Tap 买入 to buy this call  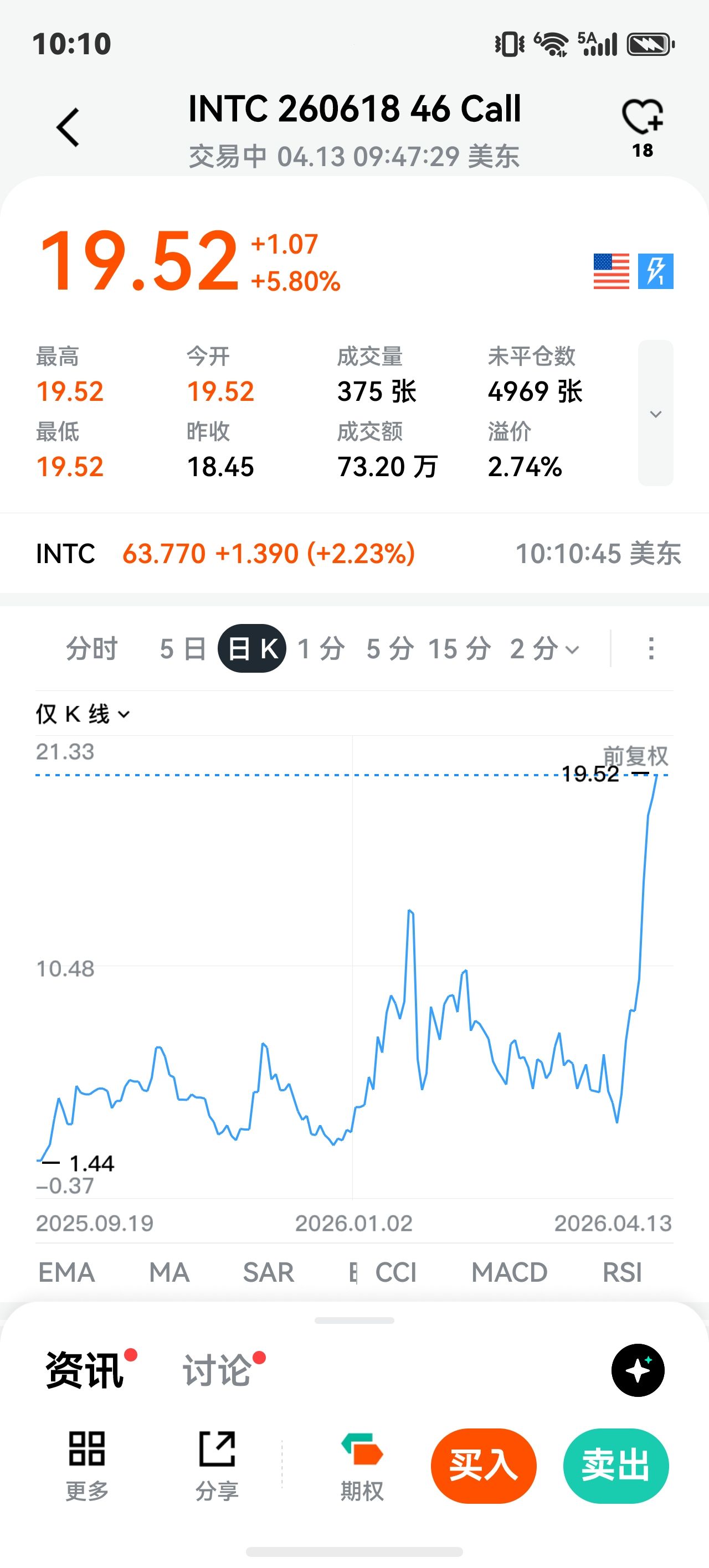pyautogui.click(x=483, y=1465)
